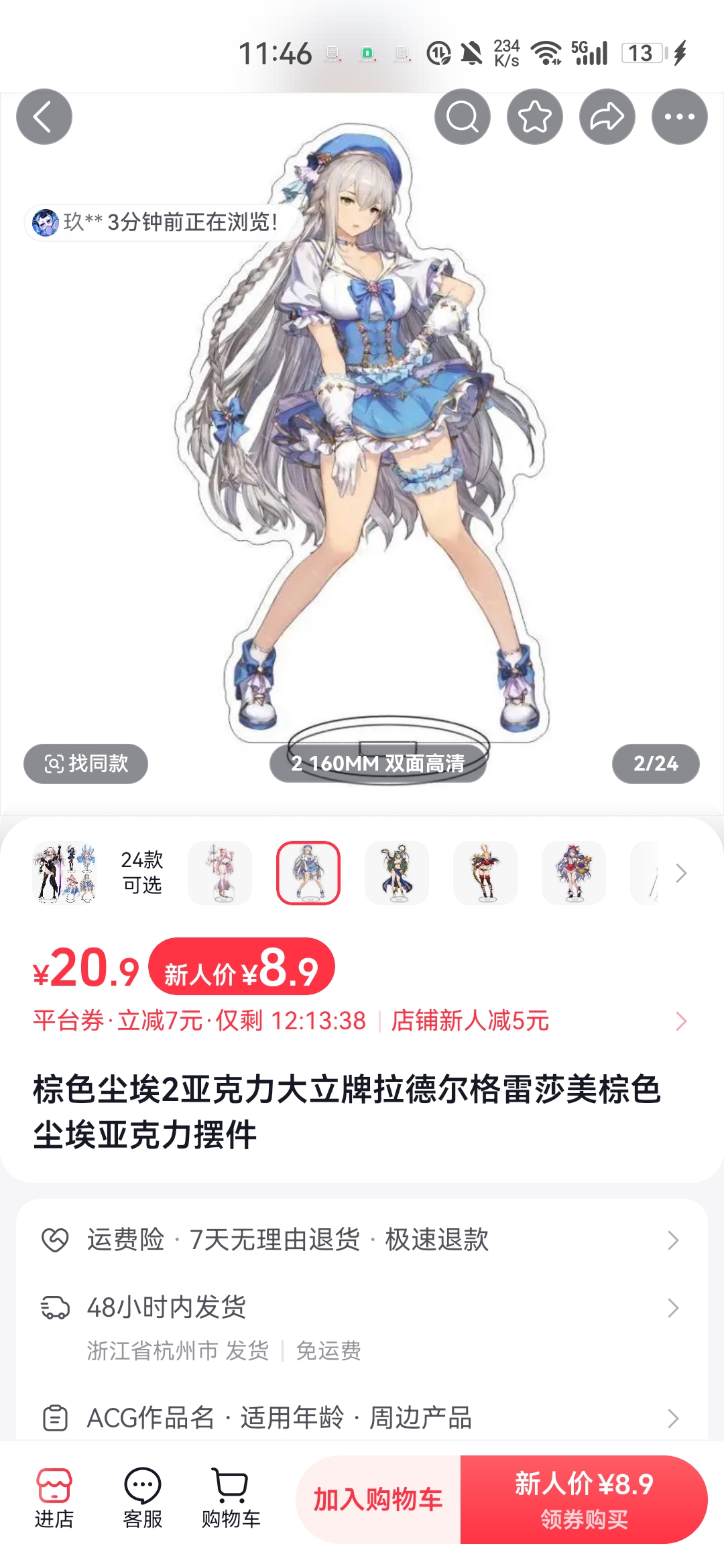Tap 加入购物车 to add item
The width and height of the screenshot is (724, 1568).
pyautogui.click(x=379, y=1500)
